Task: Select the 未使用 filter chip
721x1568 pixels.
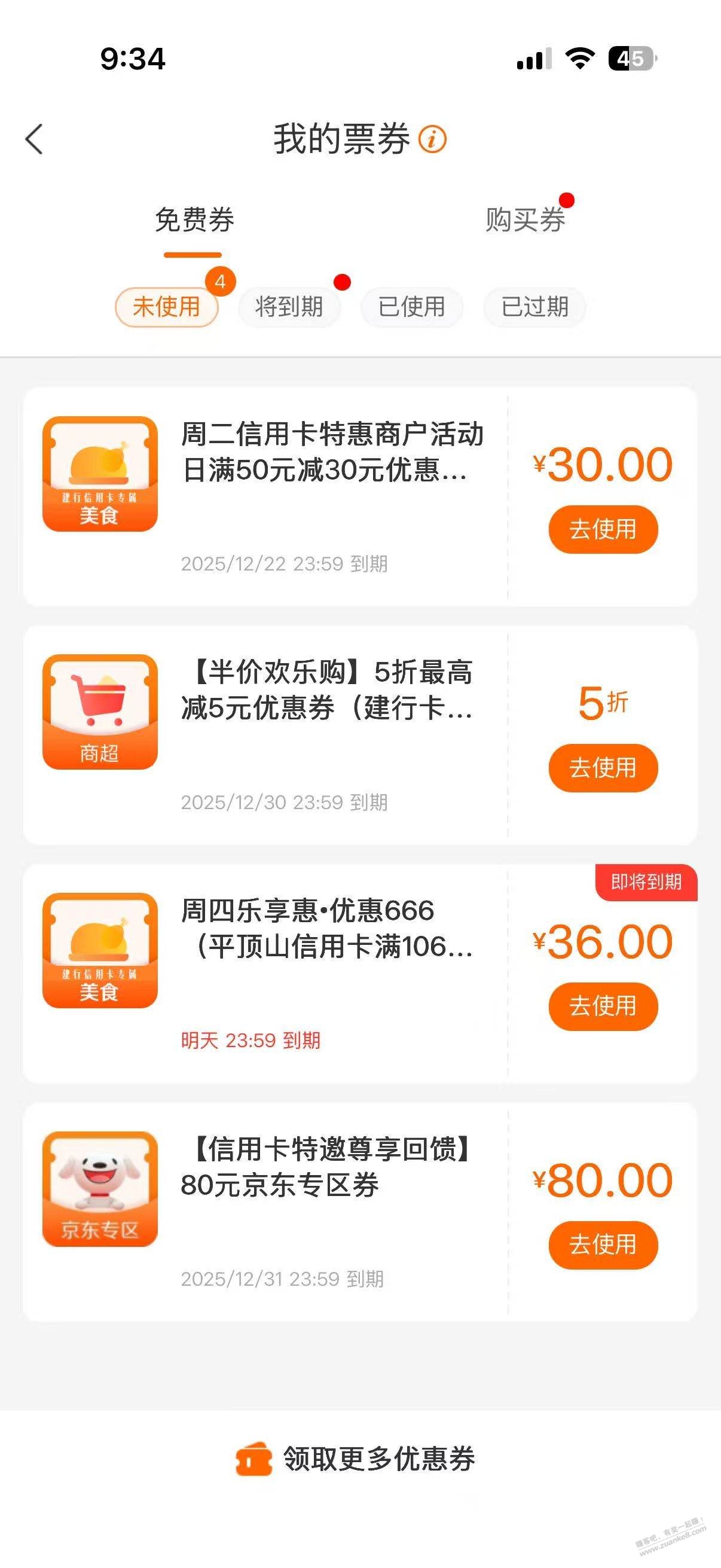Action: tap(167, 307)
